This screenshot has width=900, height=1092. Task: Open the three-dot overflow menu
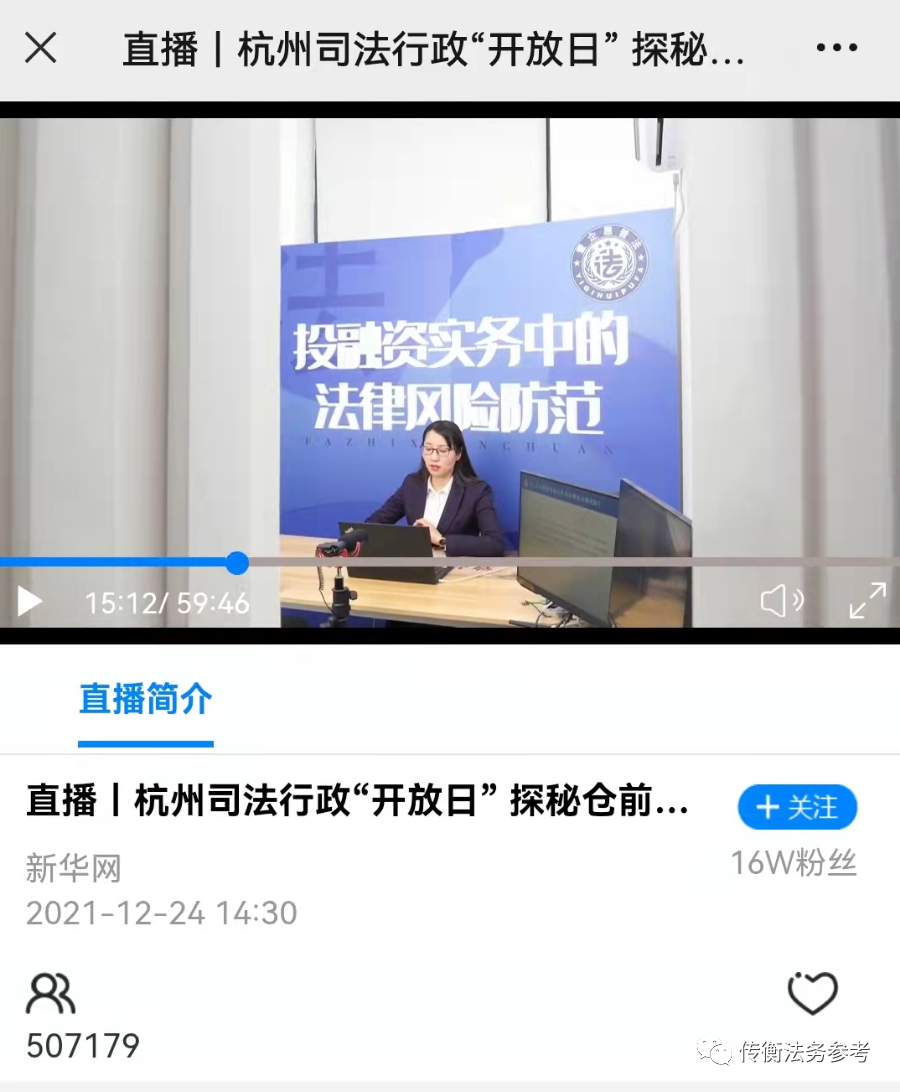coord(837,47)
